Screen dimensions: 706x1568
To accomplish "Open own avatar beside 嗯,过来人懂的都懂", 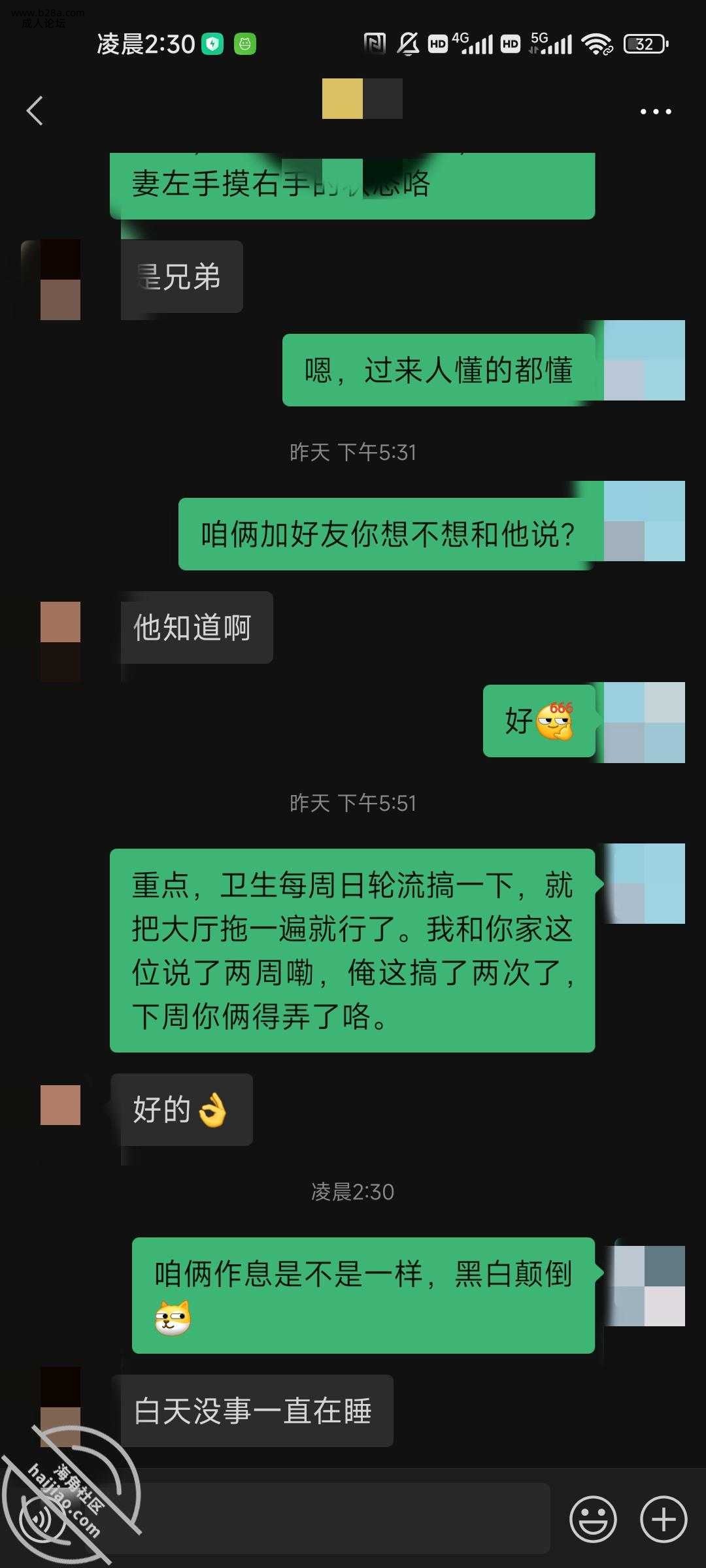I will (x=644, y=360).
